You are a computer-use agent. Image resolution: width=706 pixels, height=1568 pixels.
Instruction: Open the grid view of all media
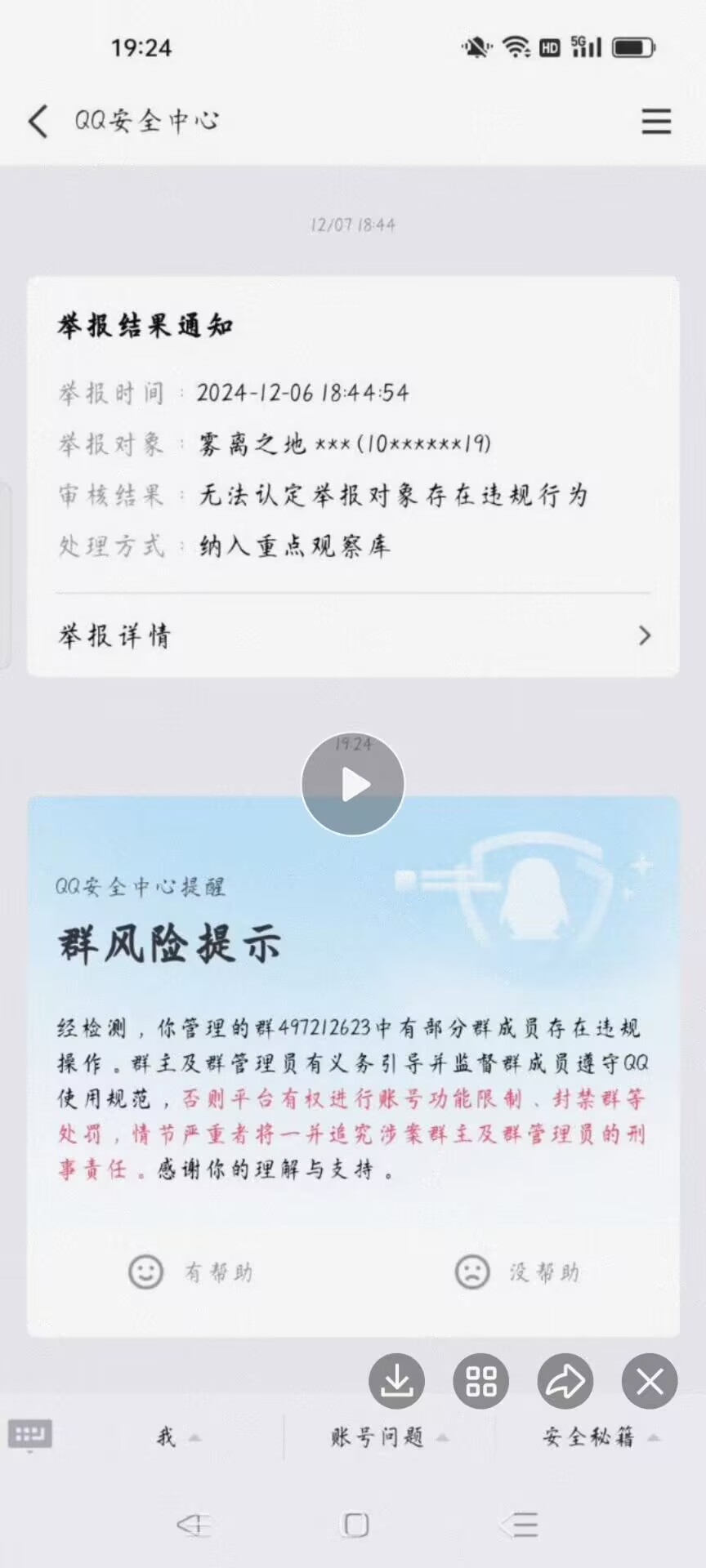[x=481, y=1381]
